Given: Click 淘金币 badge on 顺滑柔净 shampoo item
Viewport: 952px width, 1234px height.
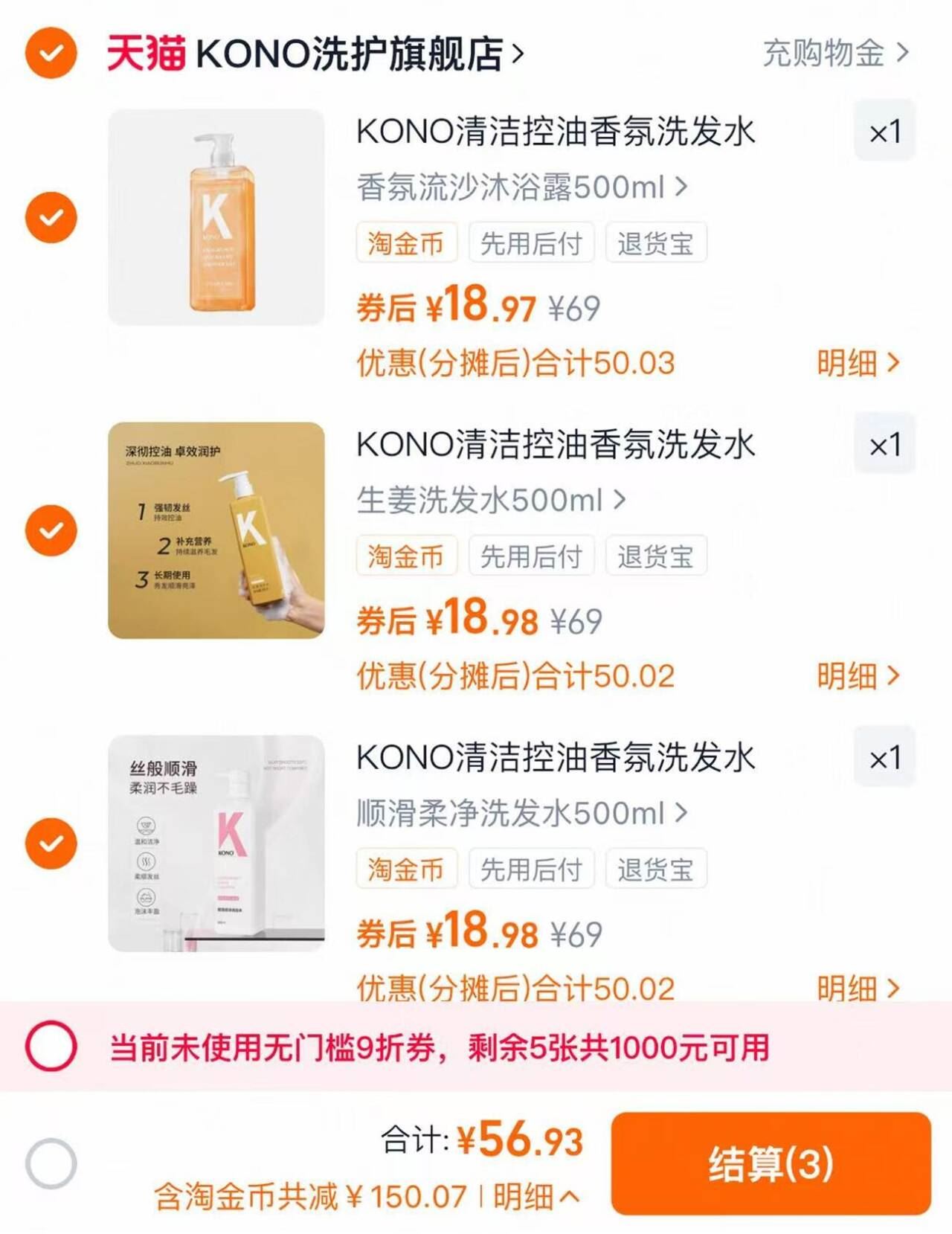Looking at the screenshot, I should (408, 868).
